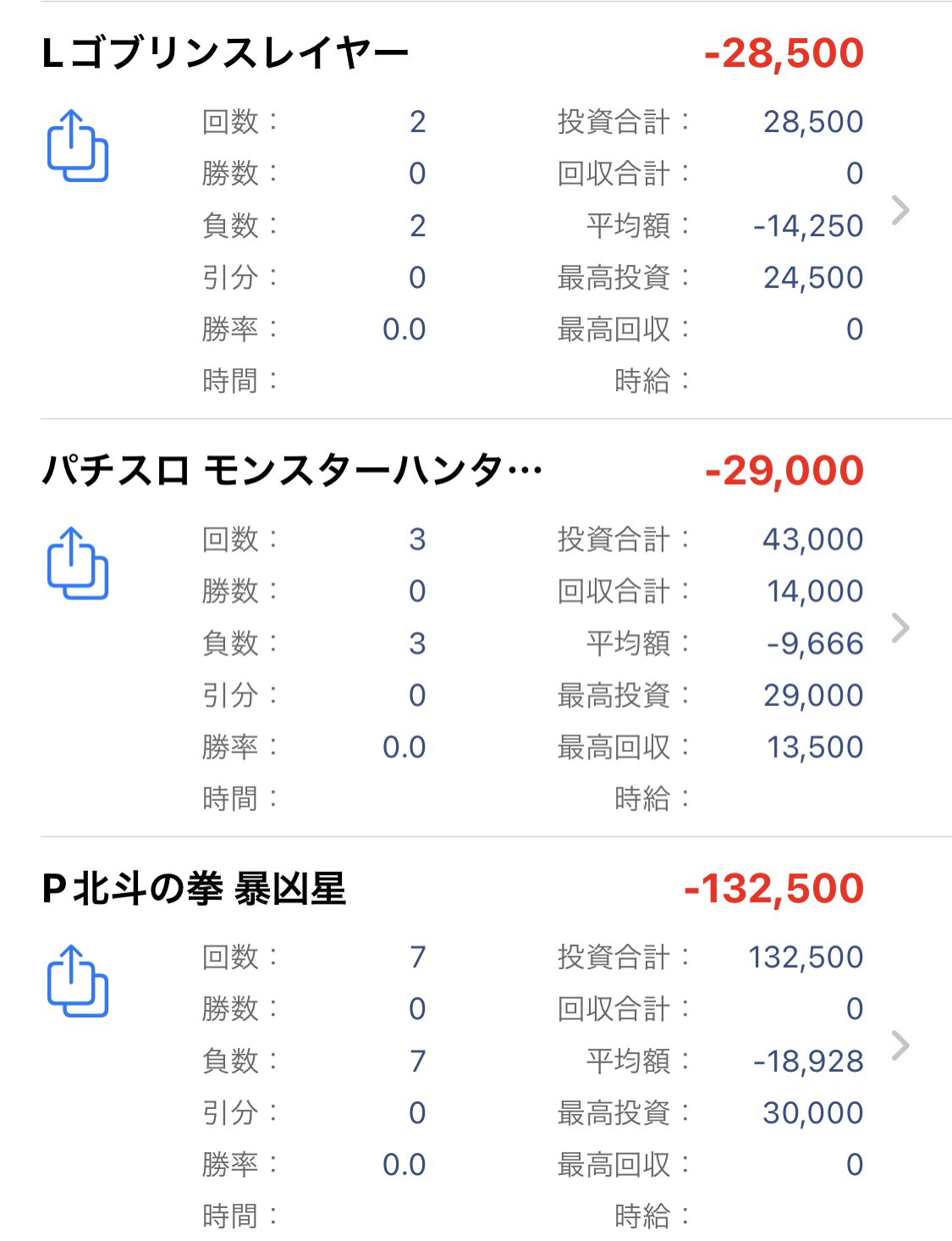Share the パチスロ モンスターハンター stats
The image size is (952, 1241).
77,564
